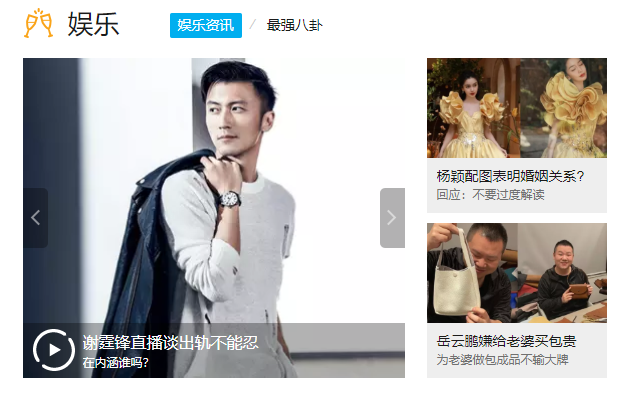Show the next carousel slide
Viewport: 624px width, 403px height.
pos(392,218)
